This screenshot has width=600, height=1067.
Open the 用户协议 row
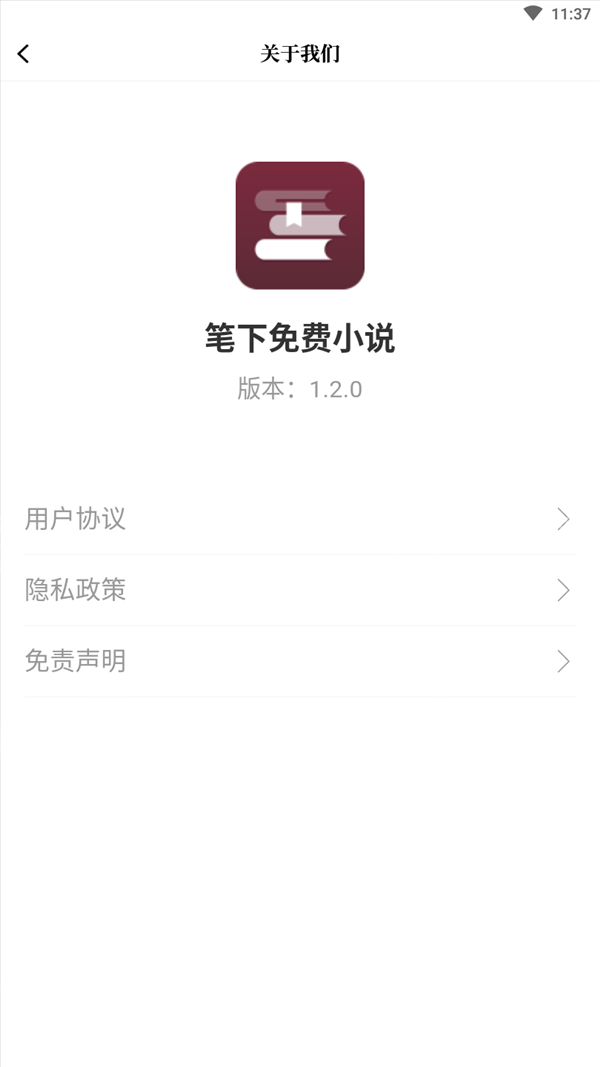point(300,519)
